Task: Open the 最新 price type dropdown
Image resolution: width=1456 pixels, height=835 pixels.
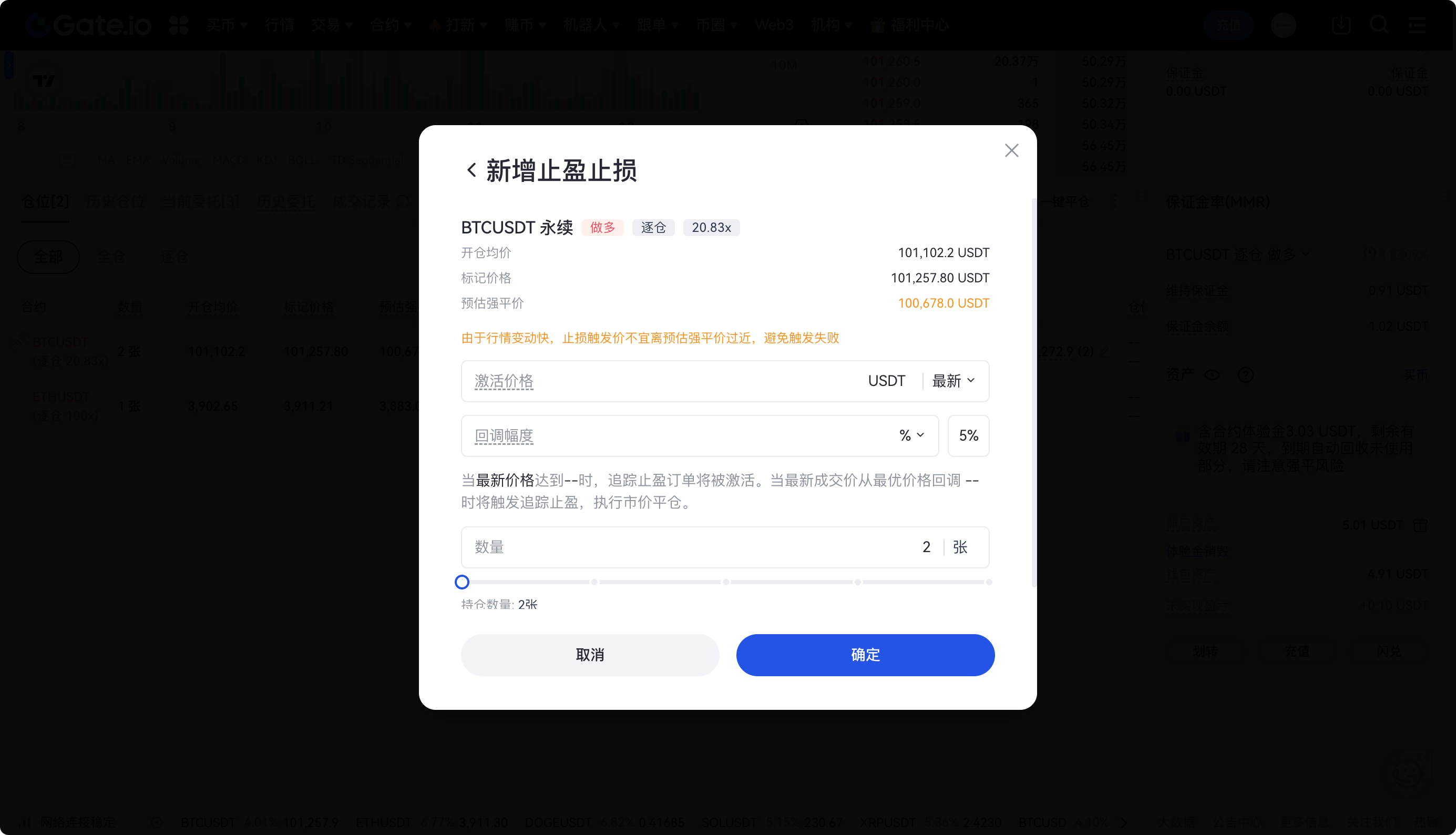Action: point(953,381)
